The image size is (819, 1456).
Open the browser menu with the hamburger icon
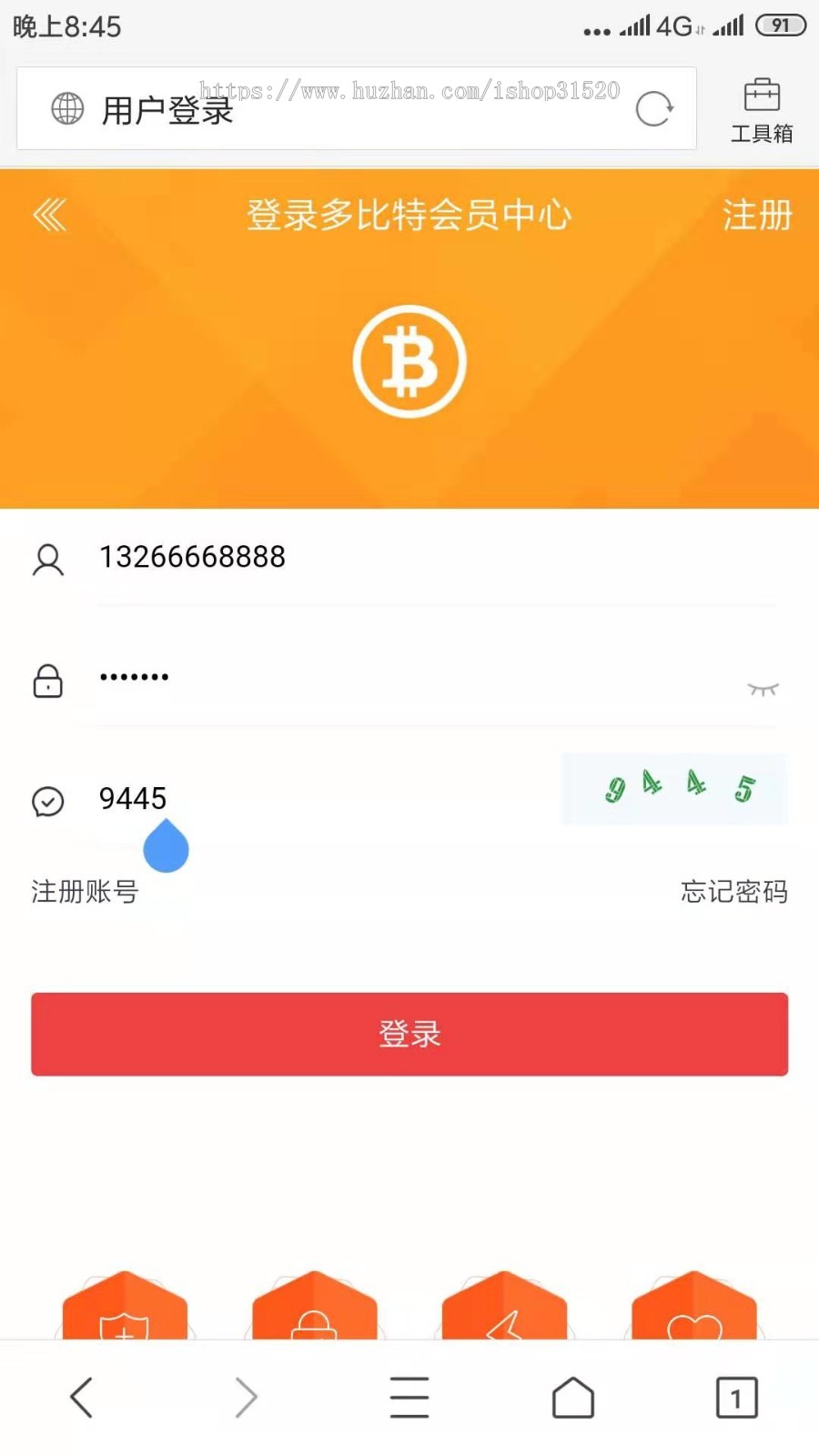click(409, 1397)
